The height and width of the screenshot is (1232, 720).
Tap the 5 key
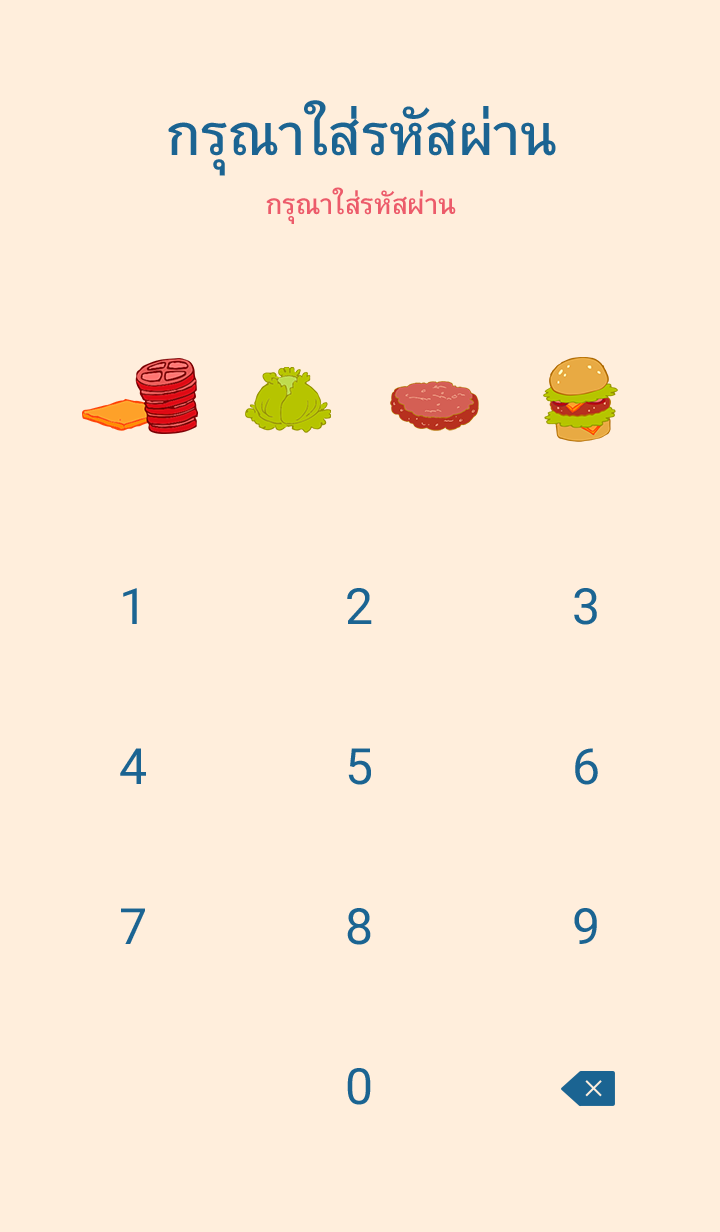pos(359,767)
